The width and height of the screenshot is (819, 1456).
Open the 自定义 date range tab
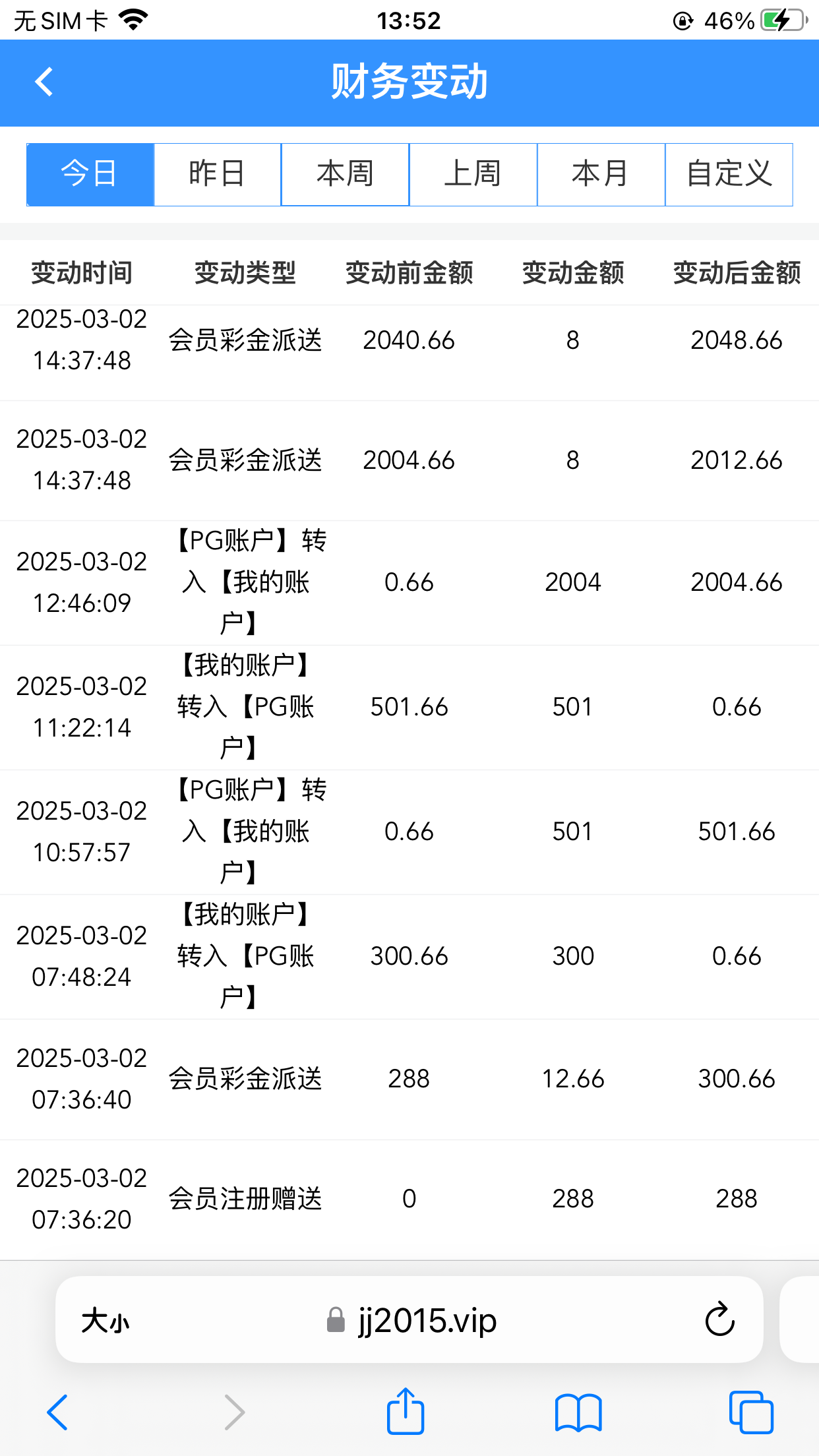(x=729, y=175)
